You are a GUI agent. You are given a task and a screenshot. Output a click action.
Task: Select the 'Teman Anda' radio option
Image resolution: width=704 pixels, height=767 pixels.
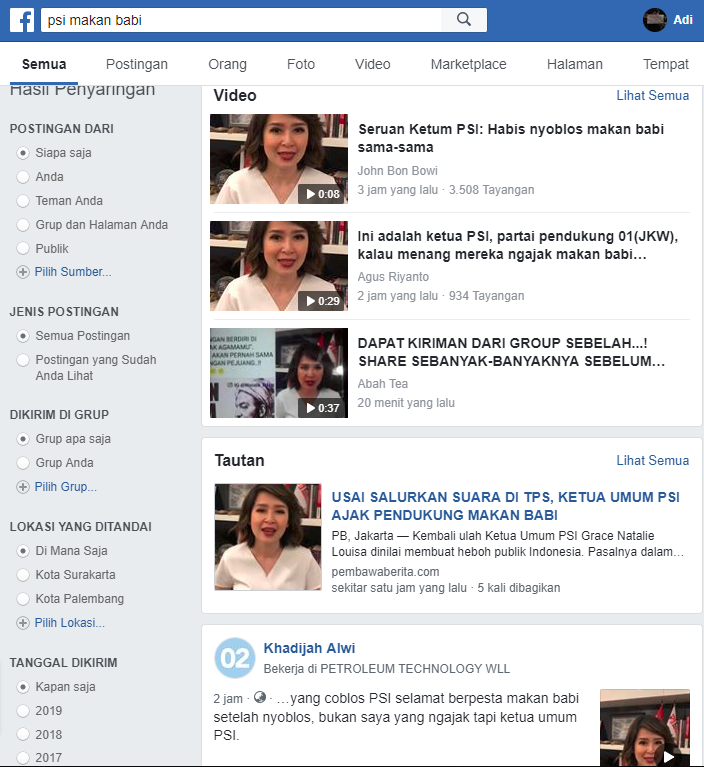23,201
